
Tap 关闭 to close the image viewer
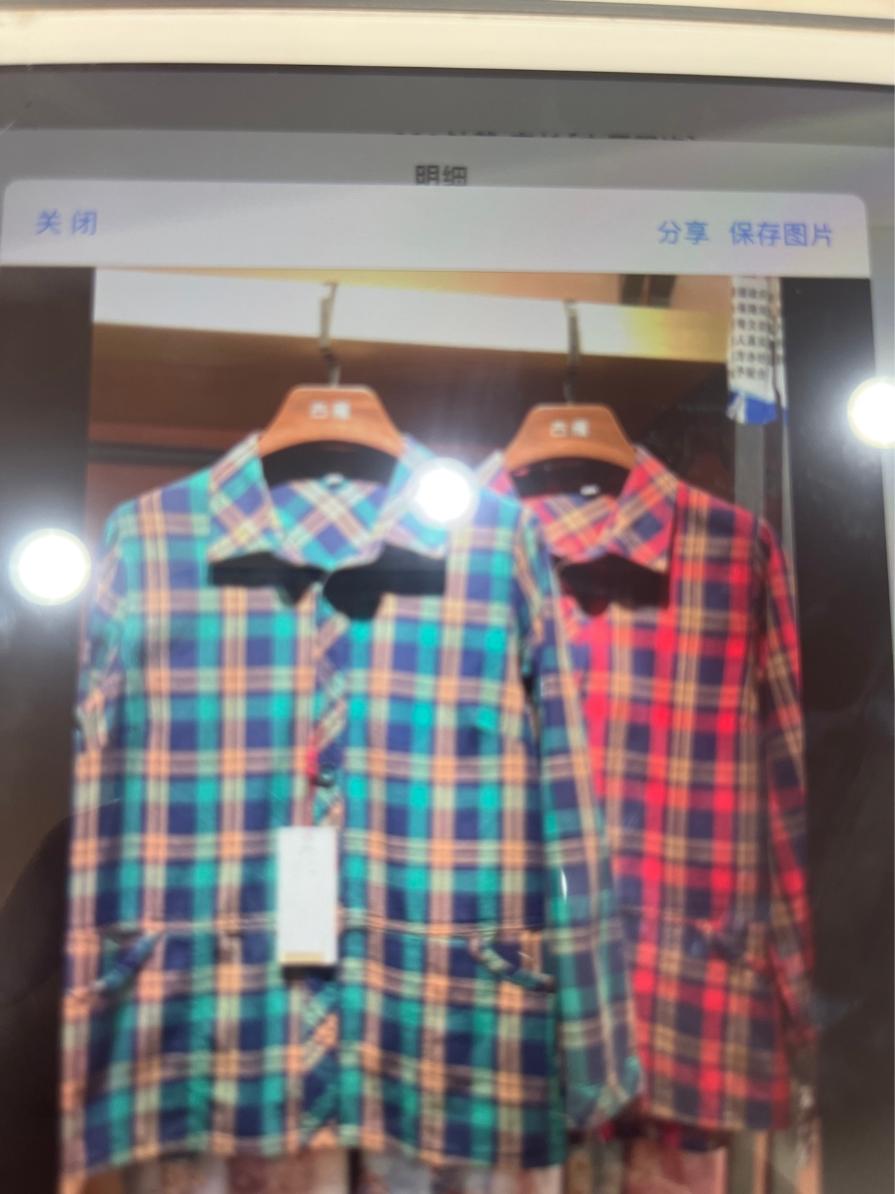click(x=66, y=223)
